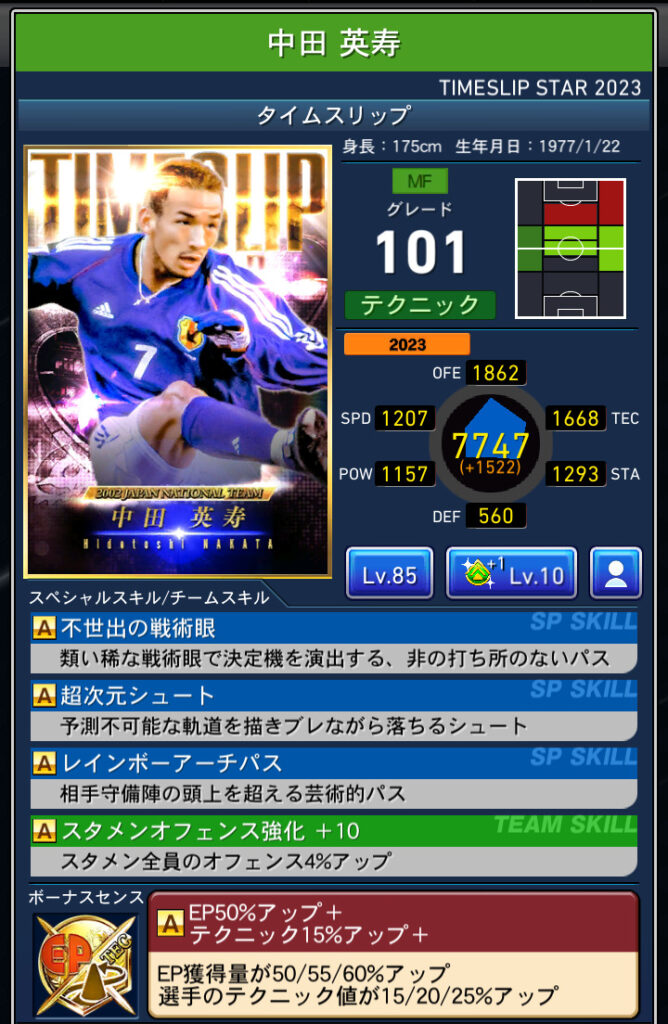Tap the Lv.85 player level button

[389, 574]
